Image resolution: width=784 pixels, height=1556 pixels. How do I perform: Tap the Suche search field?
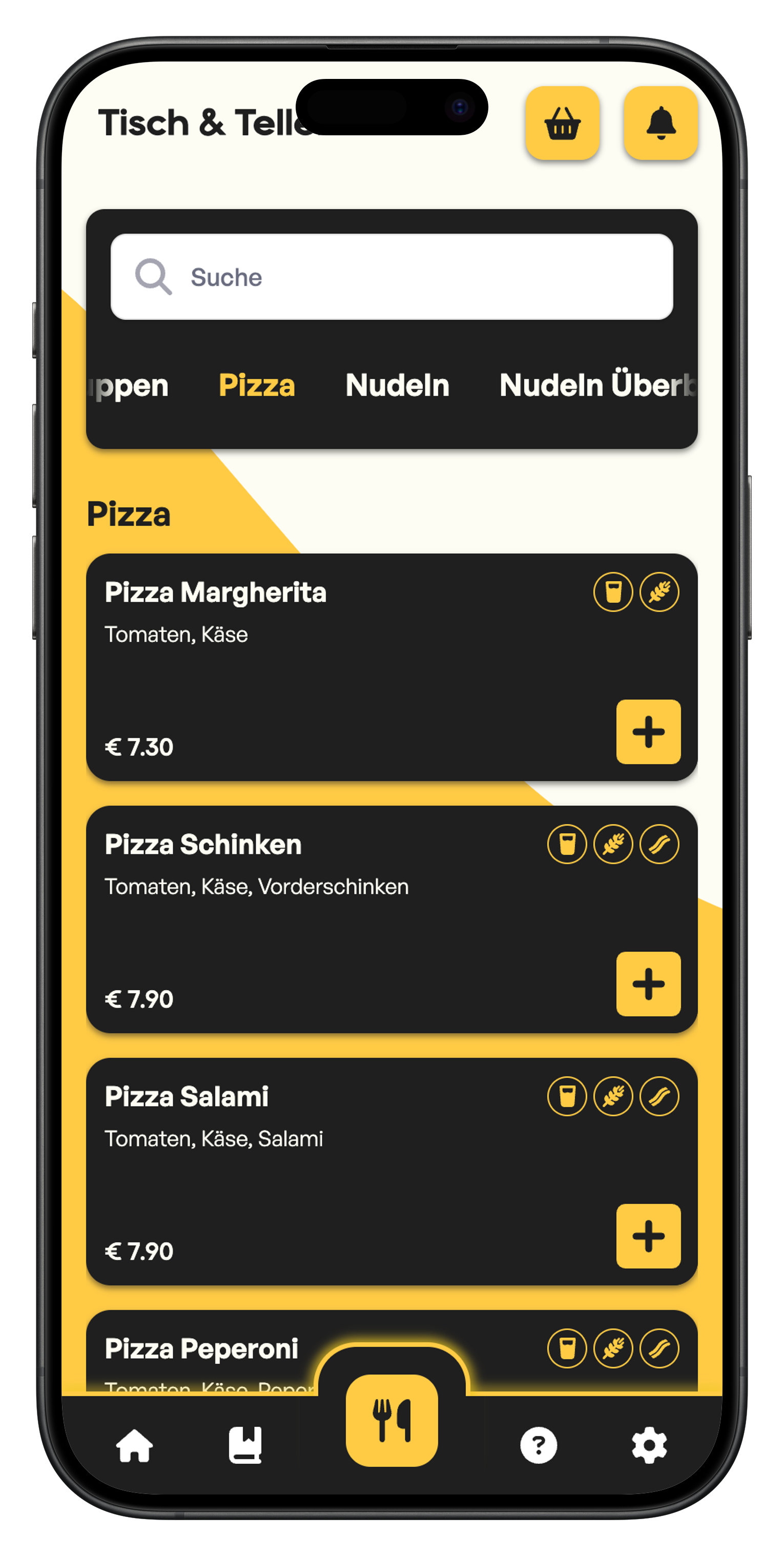pyautogui.click(x=391, y=277)
